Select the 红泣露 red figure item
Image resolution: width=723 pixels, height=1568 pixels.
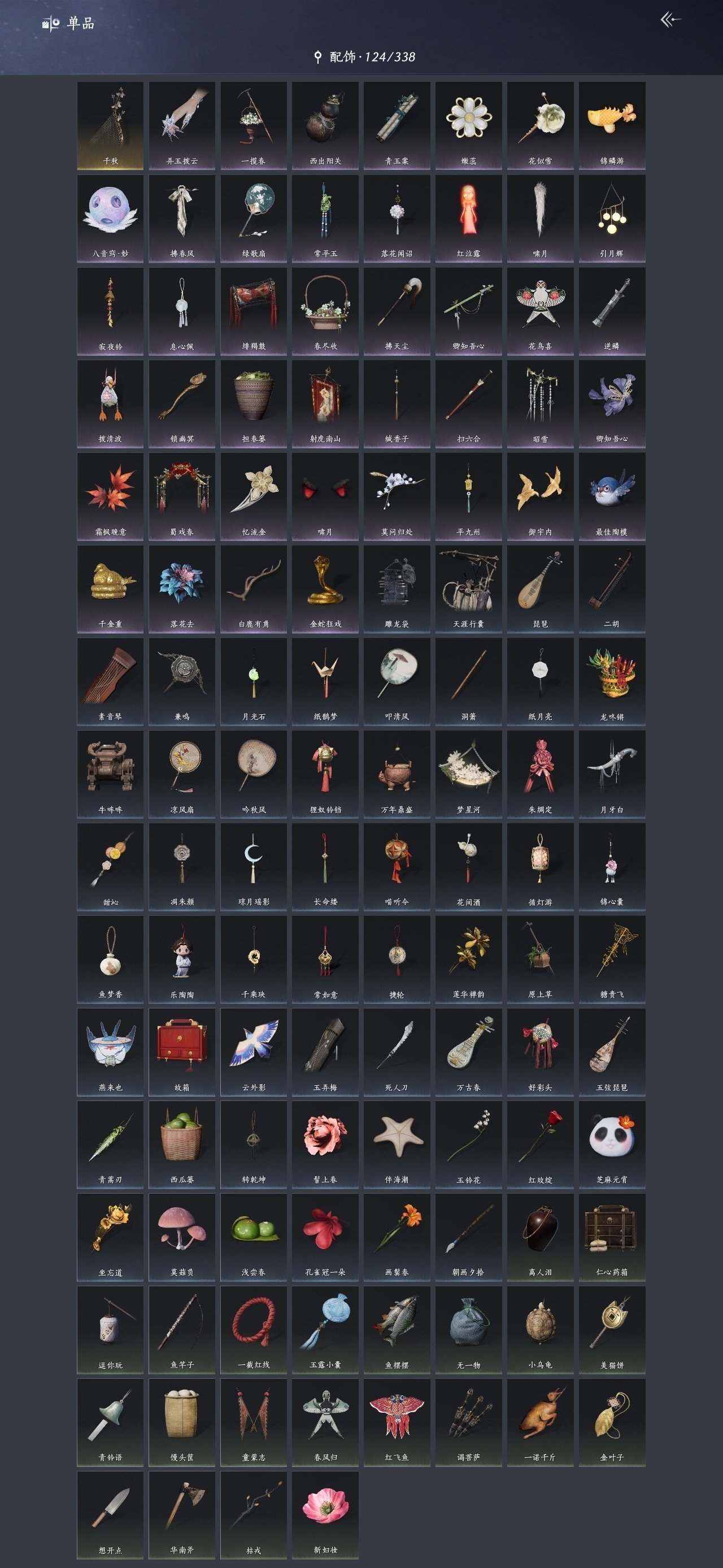(468, 218)
